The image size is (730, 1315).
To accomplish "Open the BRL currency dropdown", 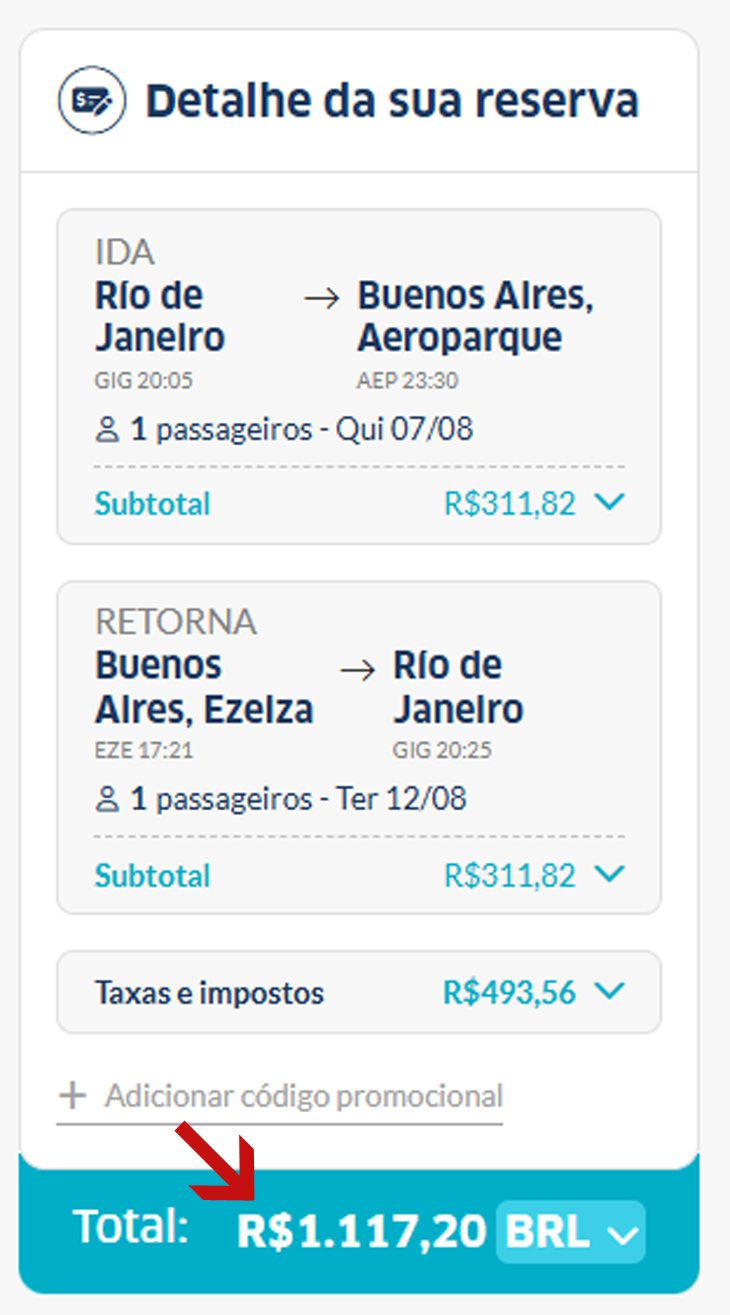I will point(571,1232).
